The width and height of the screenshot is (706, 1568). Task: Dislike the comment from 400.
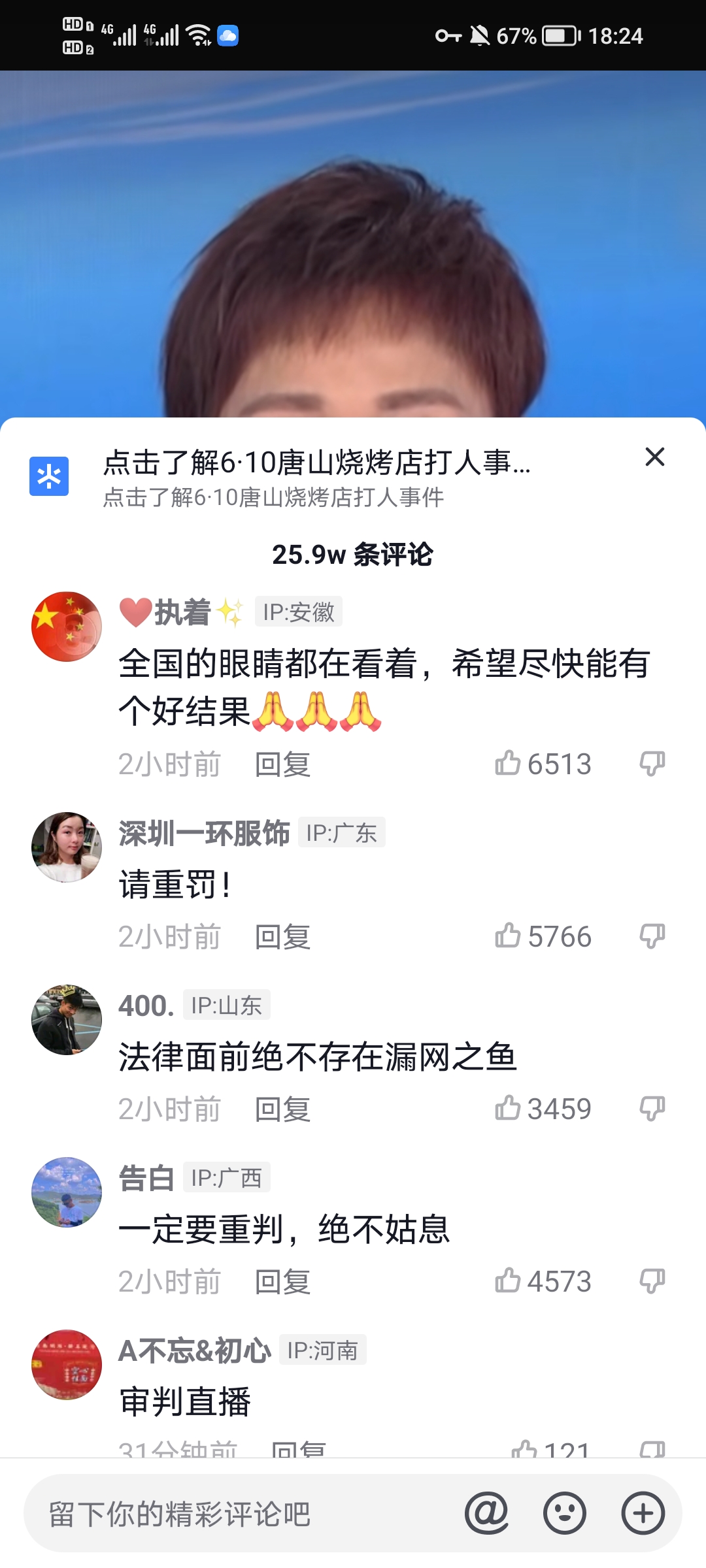652,1108
